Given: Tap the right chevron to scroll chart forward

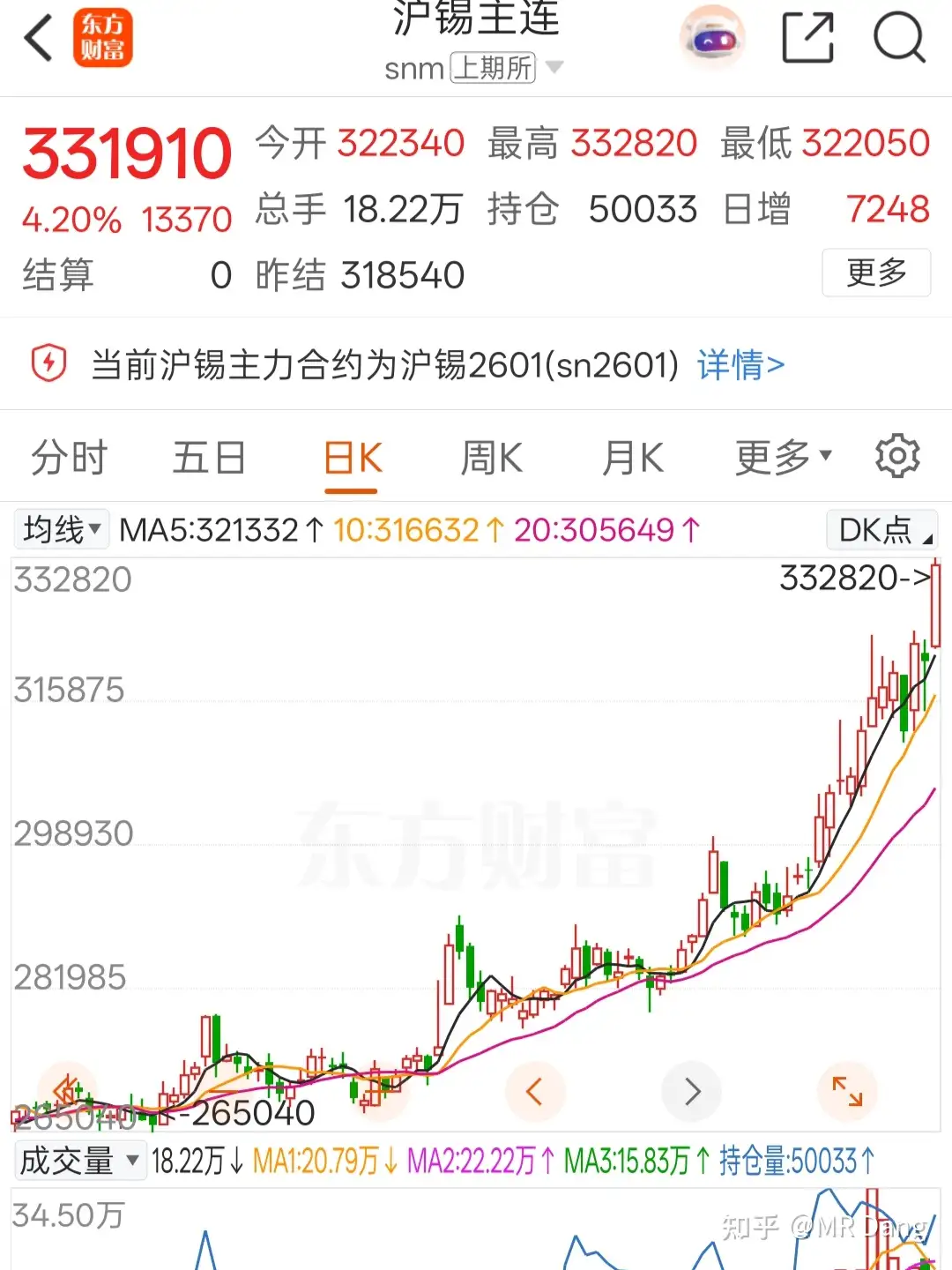Looking at the screenshot, I should (x=691, y=1092).
